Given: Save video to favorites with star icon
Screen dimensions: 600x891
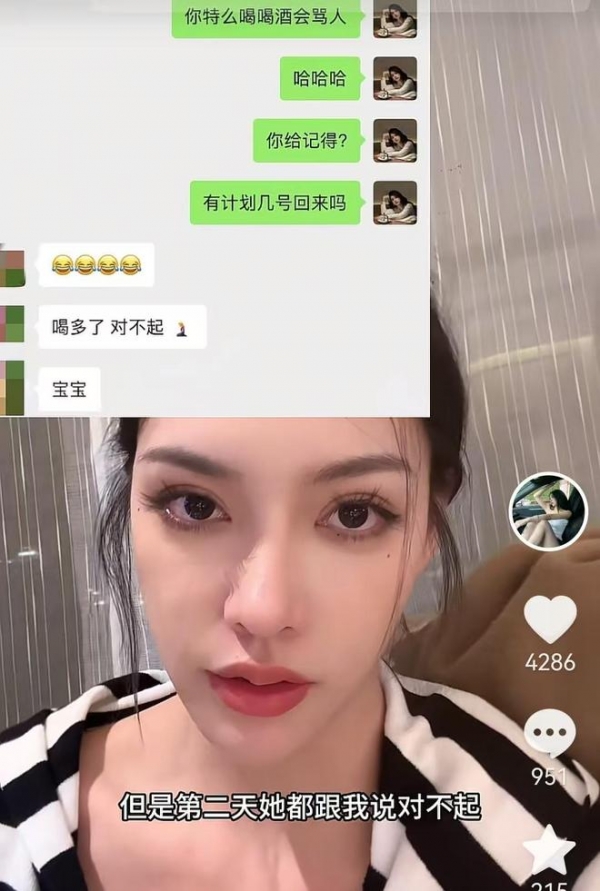Looking at the screenshot, I should tap(550, 850).
